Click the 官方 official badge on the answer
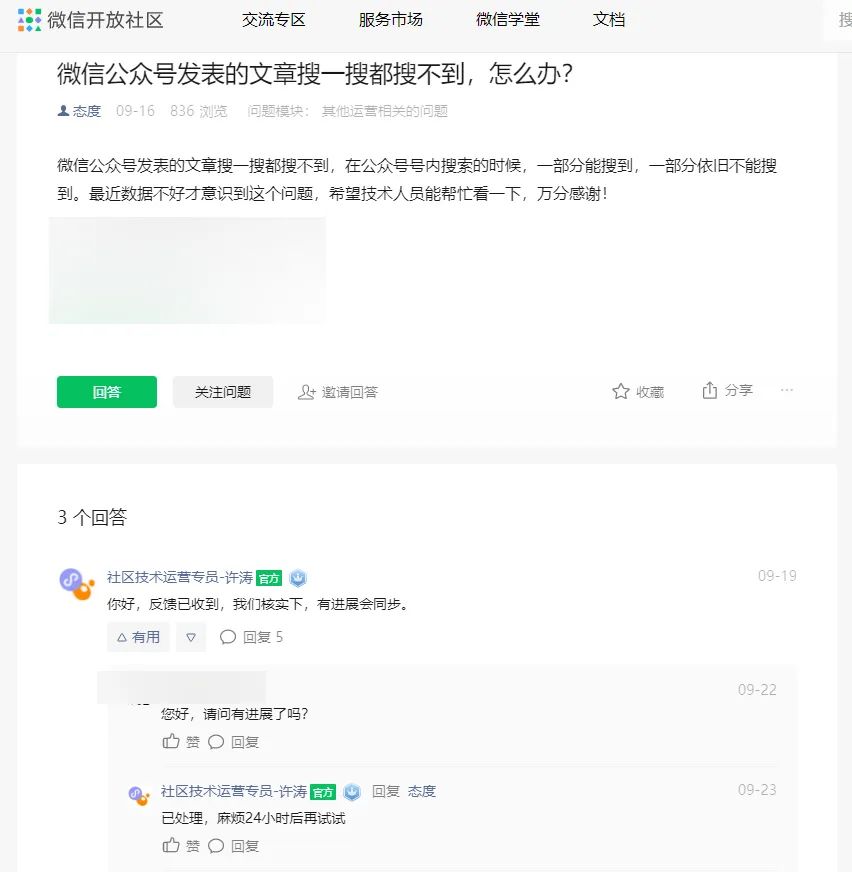 267,577
